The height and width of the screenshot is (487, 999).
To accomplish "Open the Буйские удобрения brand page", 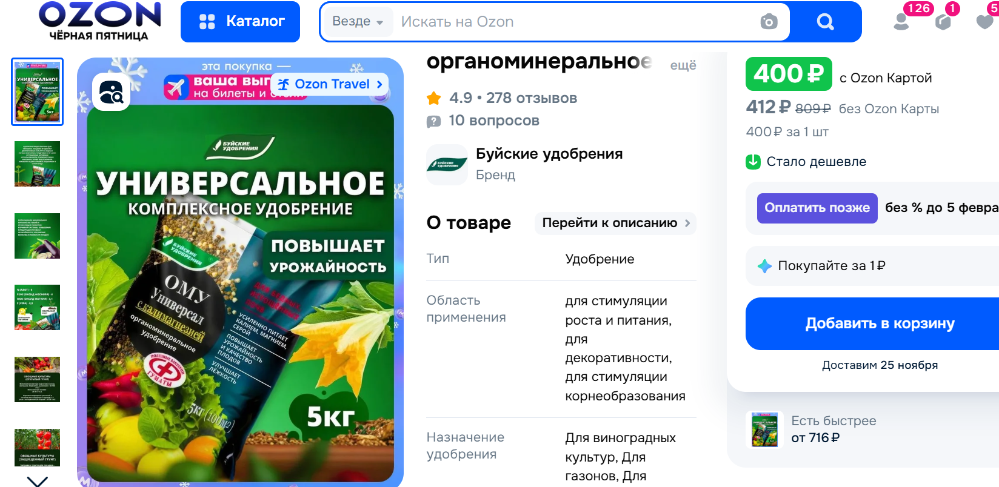I will click(548, 154).
